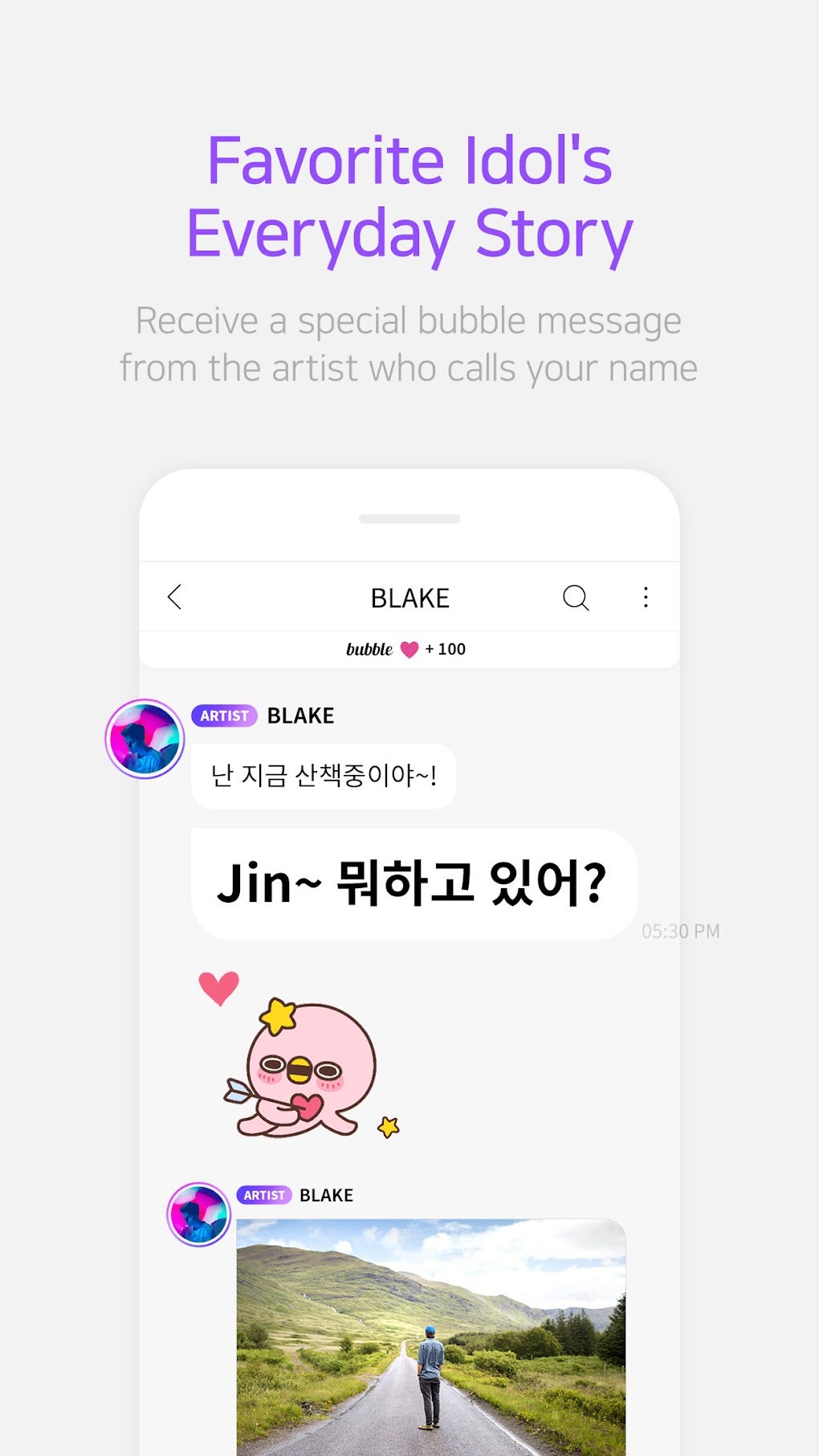Click the ARTIST badge next to BLAKE
The height and width of the screenshot is (1456, 819).
click(224, 716)
